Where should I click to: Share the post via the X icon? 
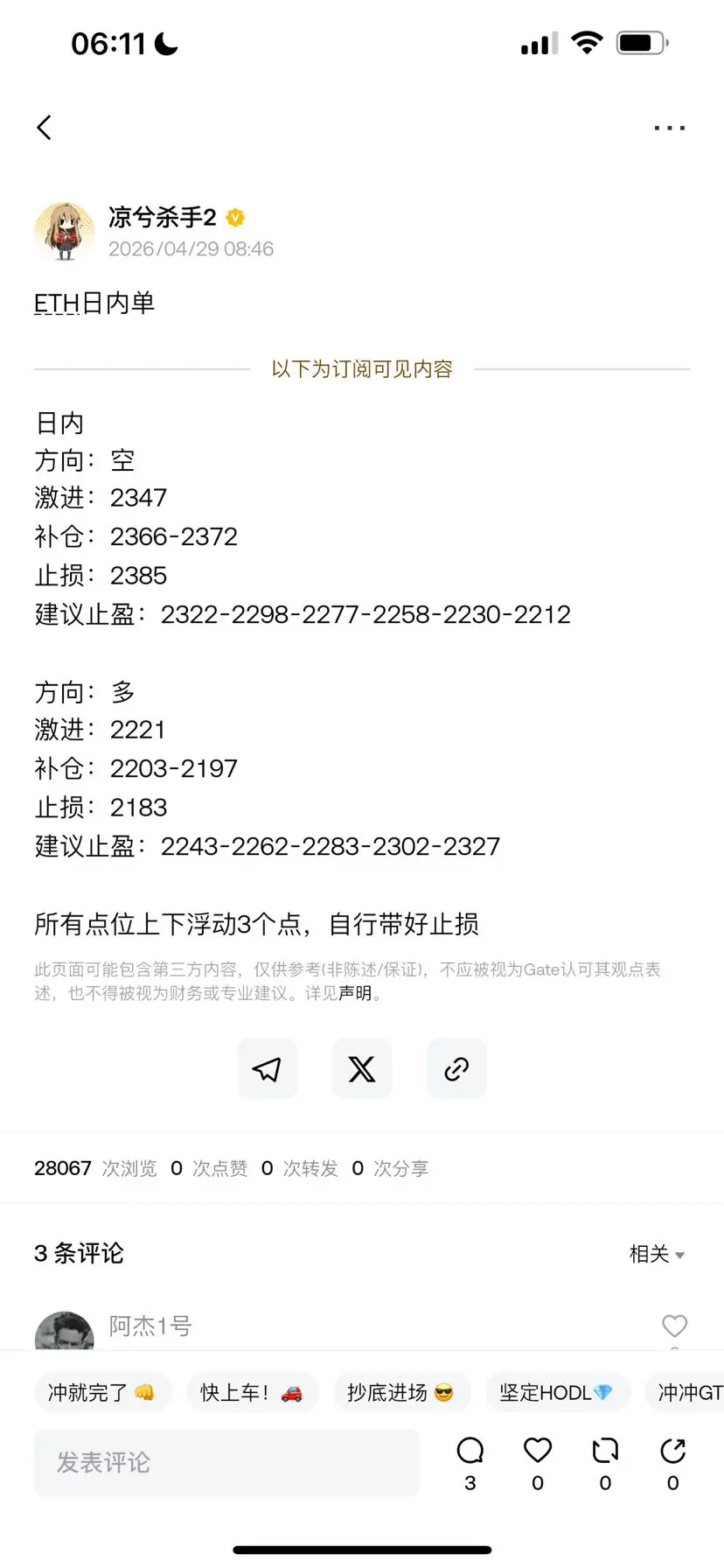point(361,1068)
